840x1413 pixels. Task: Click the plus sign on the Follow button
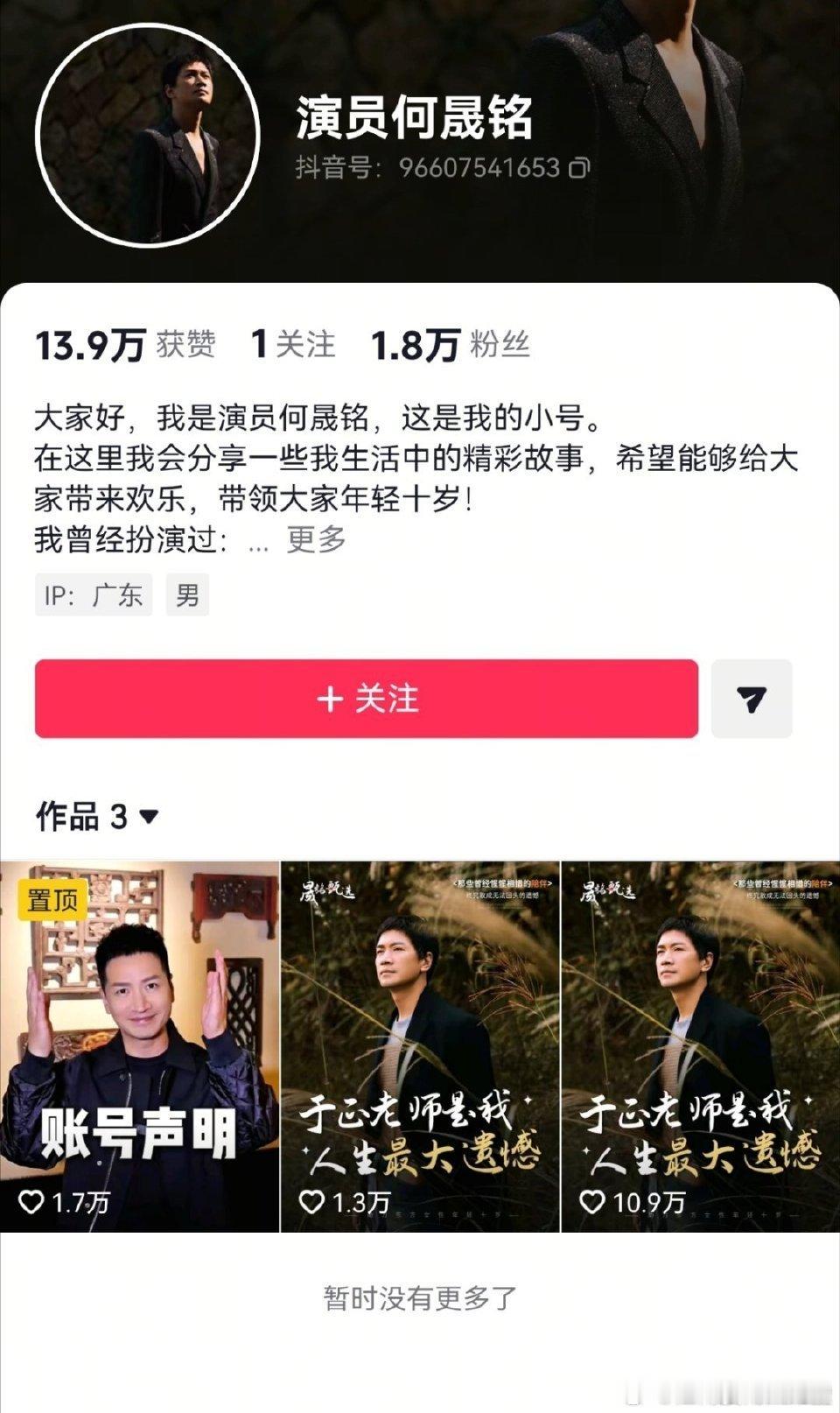point(331,699)
